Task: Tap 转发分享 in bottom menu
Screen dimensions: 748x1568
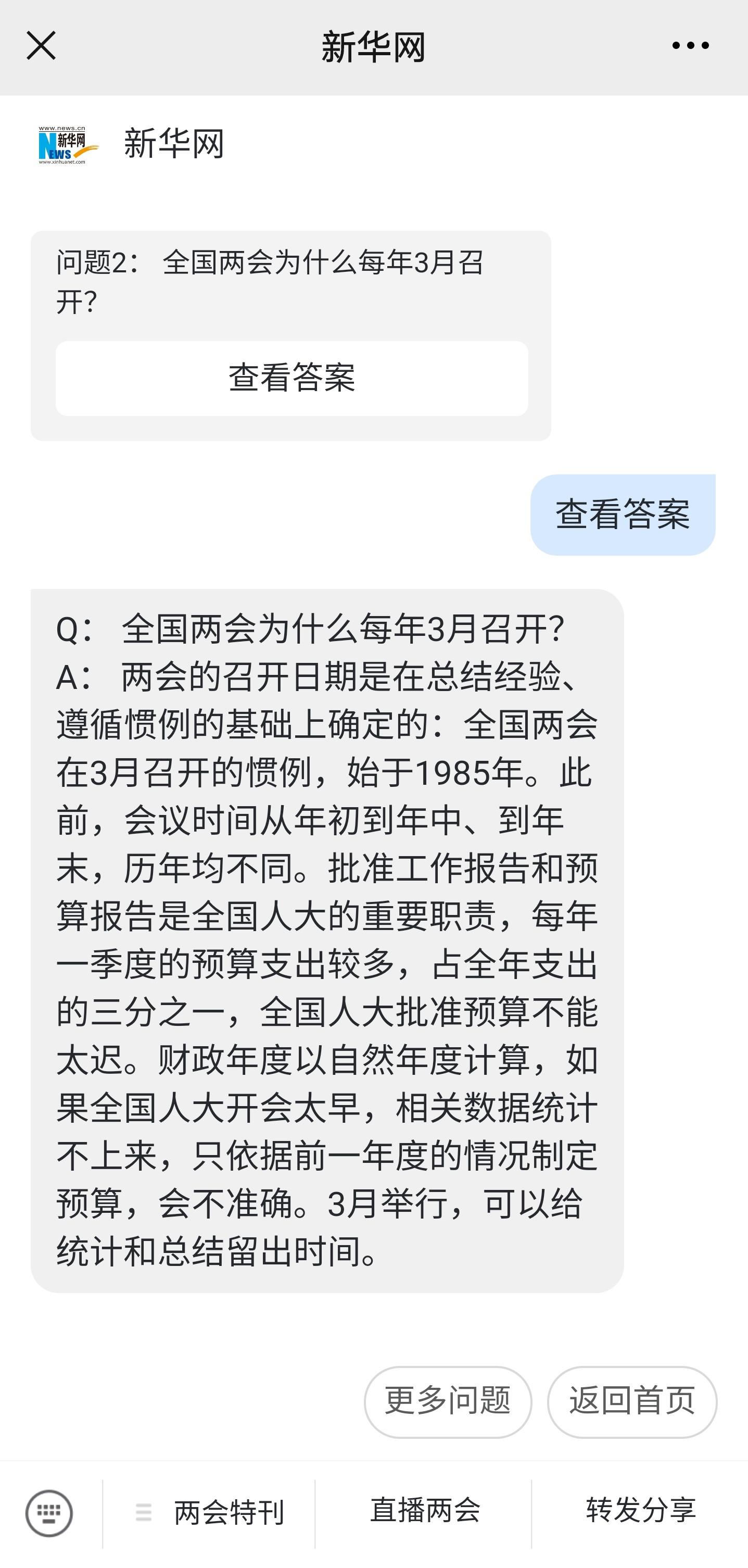Action: [x=640, y=1511]
